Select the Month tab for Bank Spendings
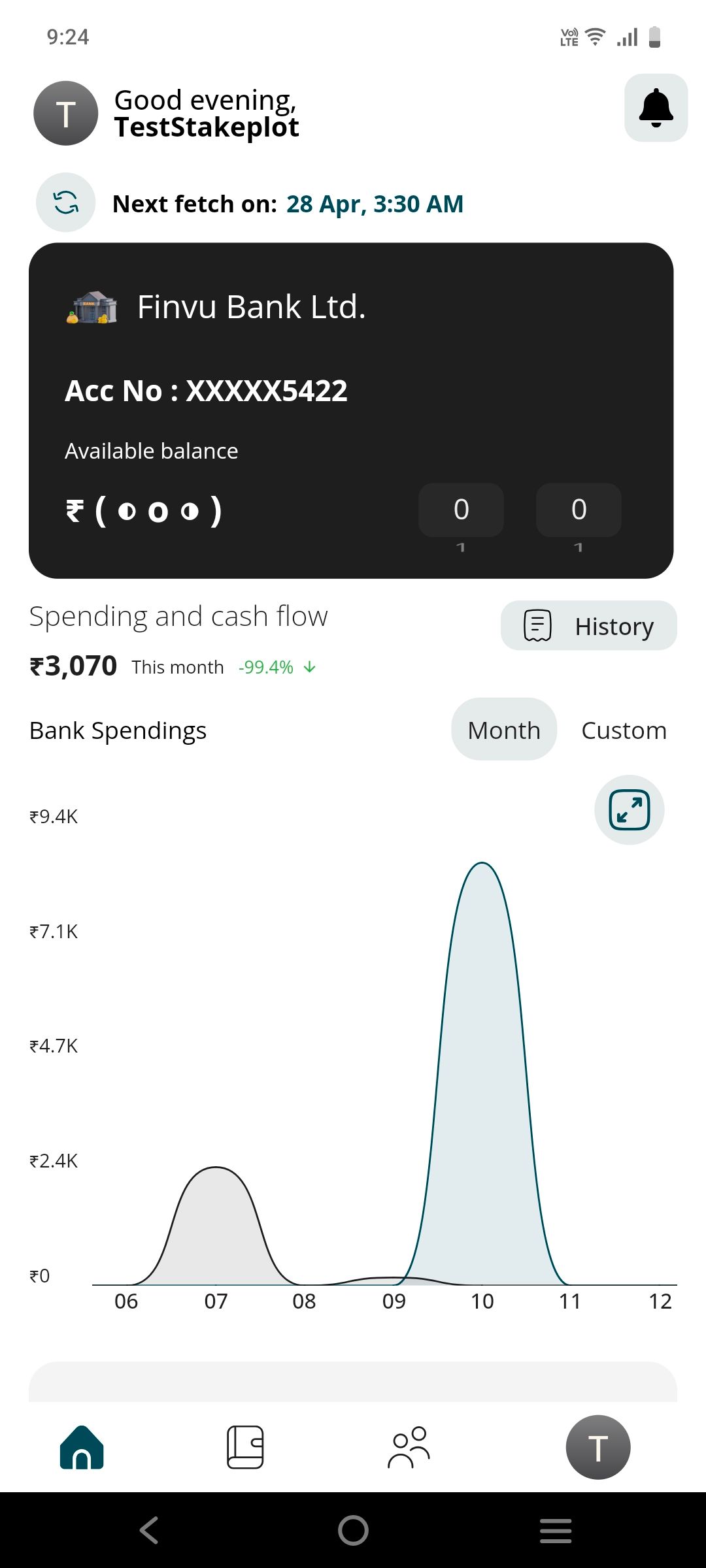 coord(503,729)
